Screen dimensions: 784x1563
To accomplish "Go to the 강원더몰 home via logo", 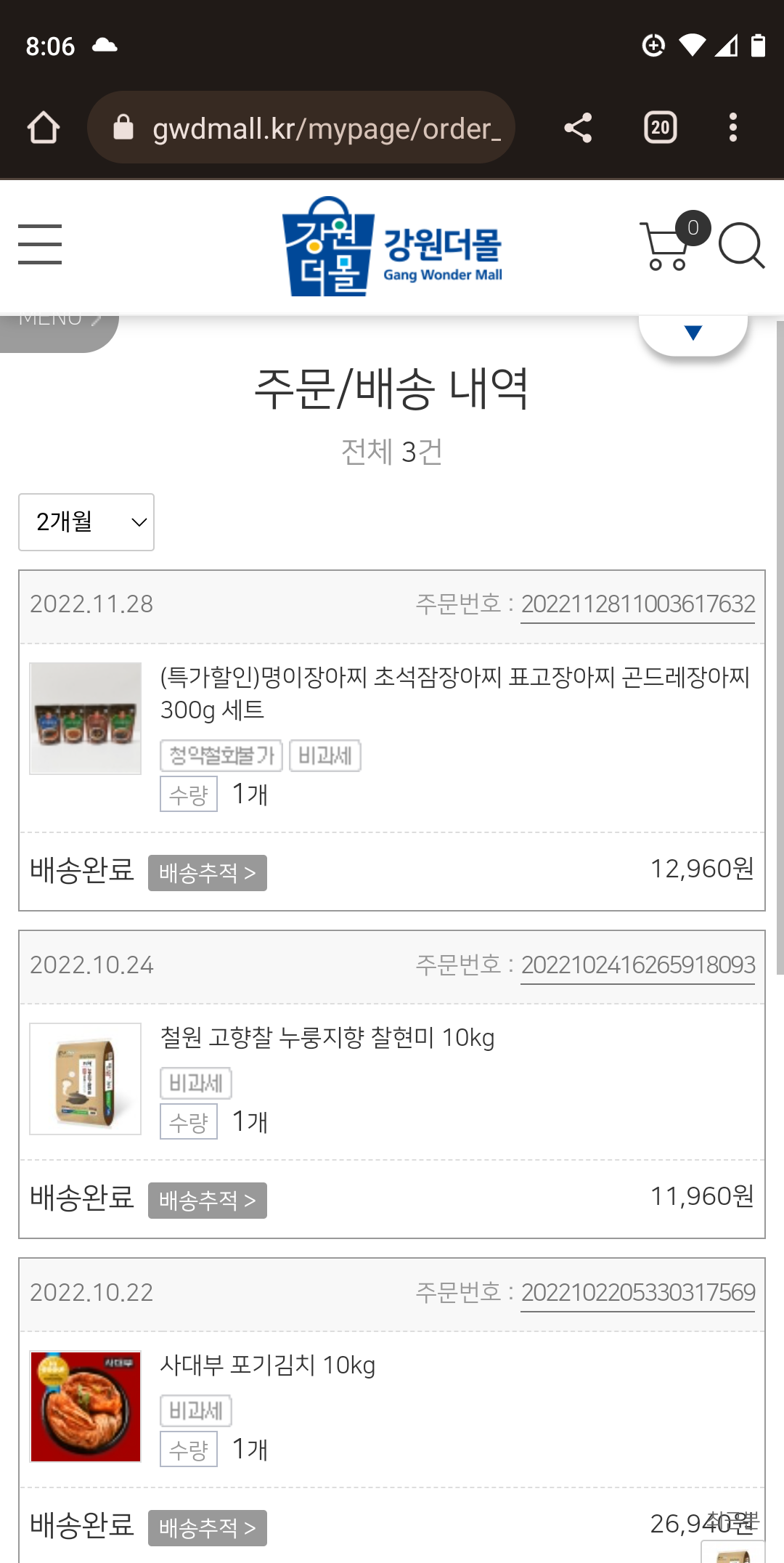I will click(392, 247).
